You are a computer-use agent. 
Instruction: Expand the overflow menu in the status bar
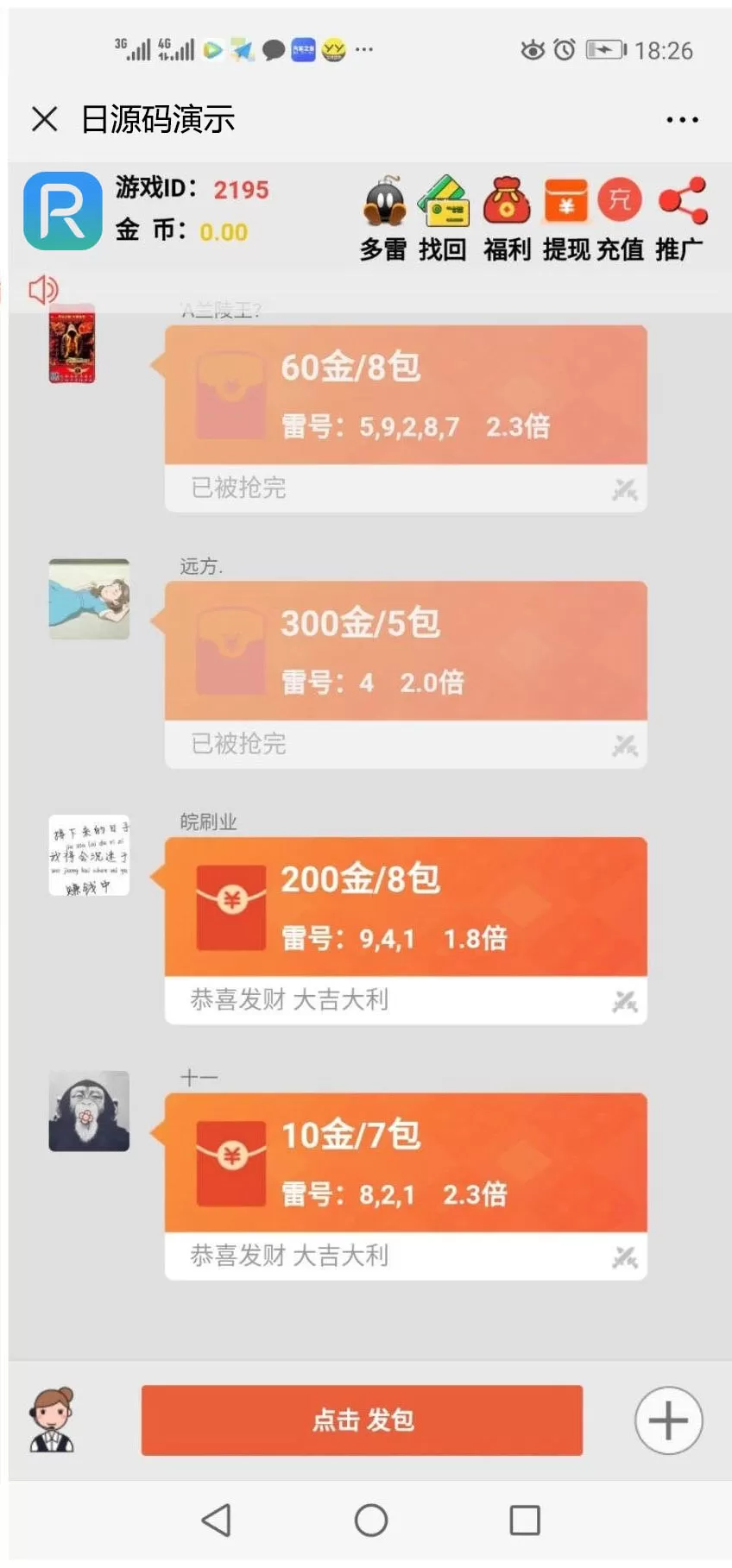(x=363, y=50)
